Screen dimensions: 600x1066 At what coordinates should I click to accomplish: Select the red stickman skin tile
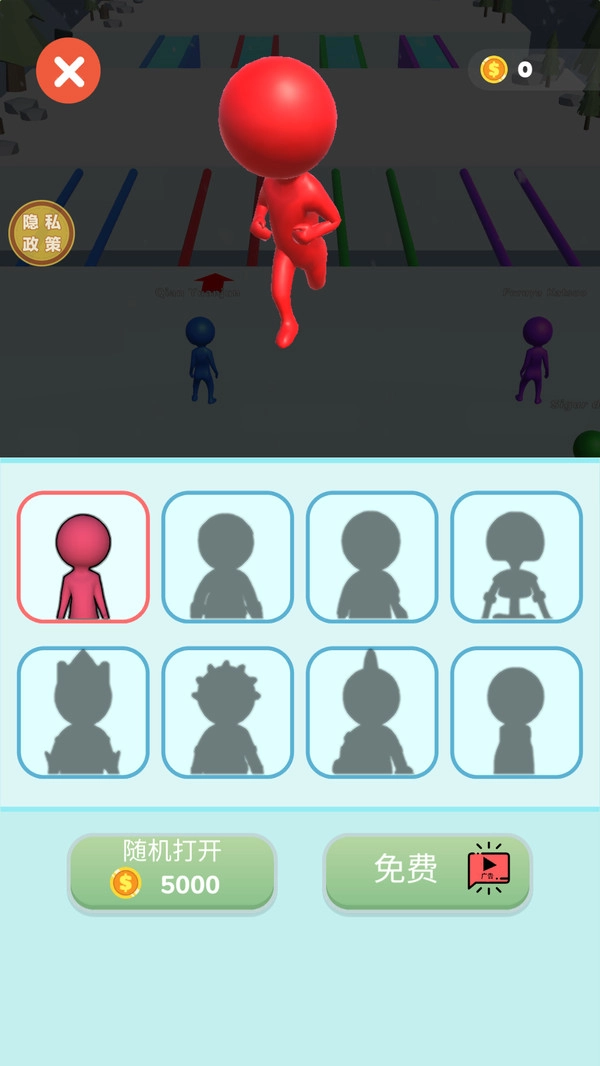[83, 557]
